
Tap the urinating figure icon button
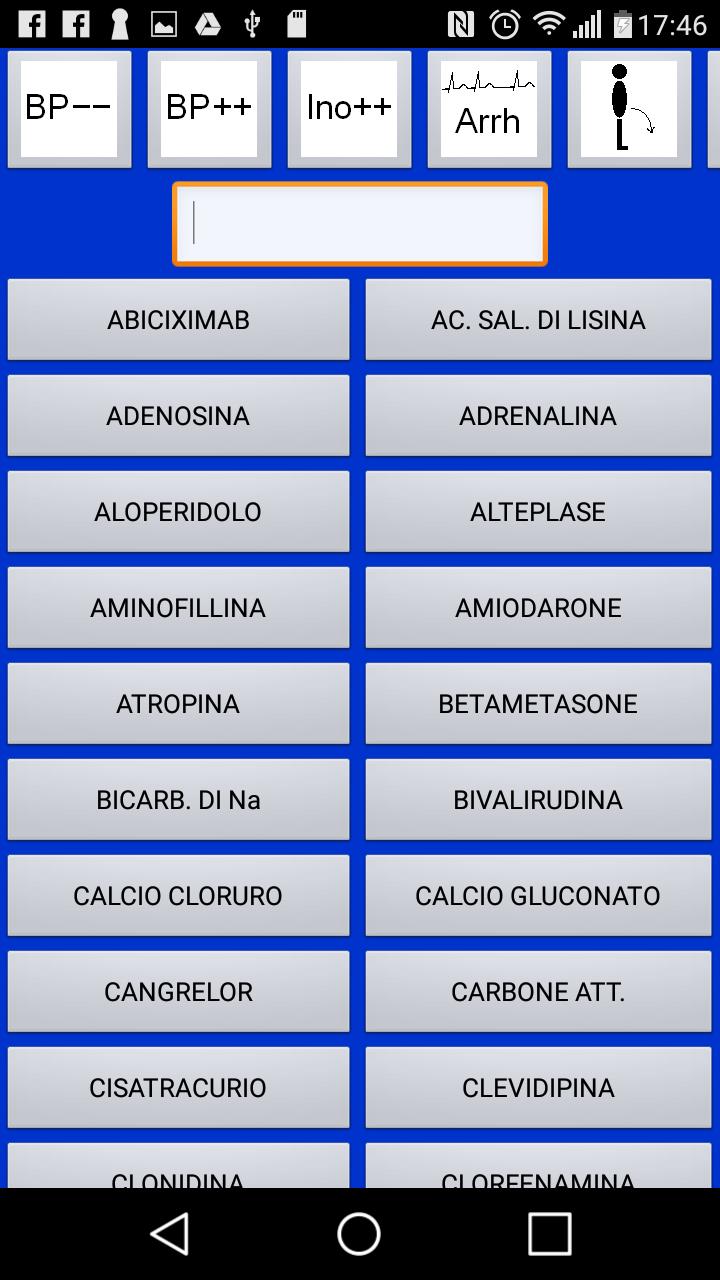629,109
